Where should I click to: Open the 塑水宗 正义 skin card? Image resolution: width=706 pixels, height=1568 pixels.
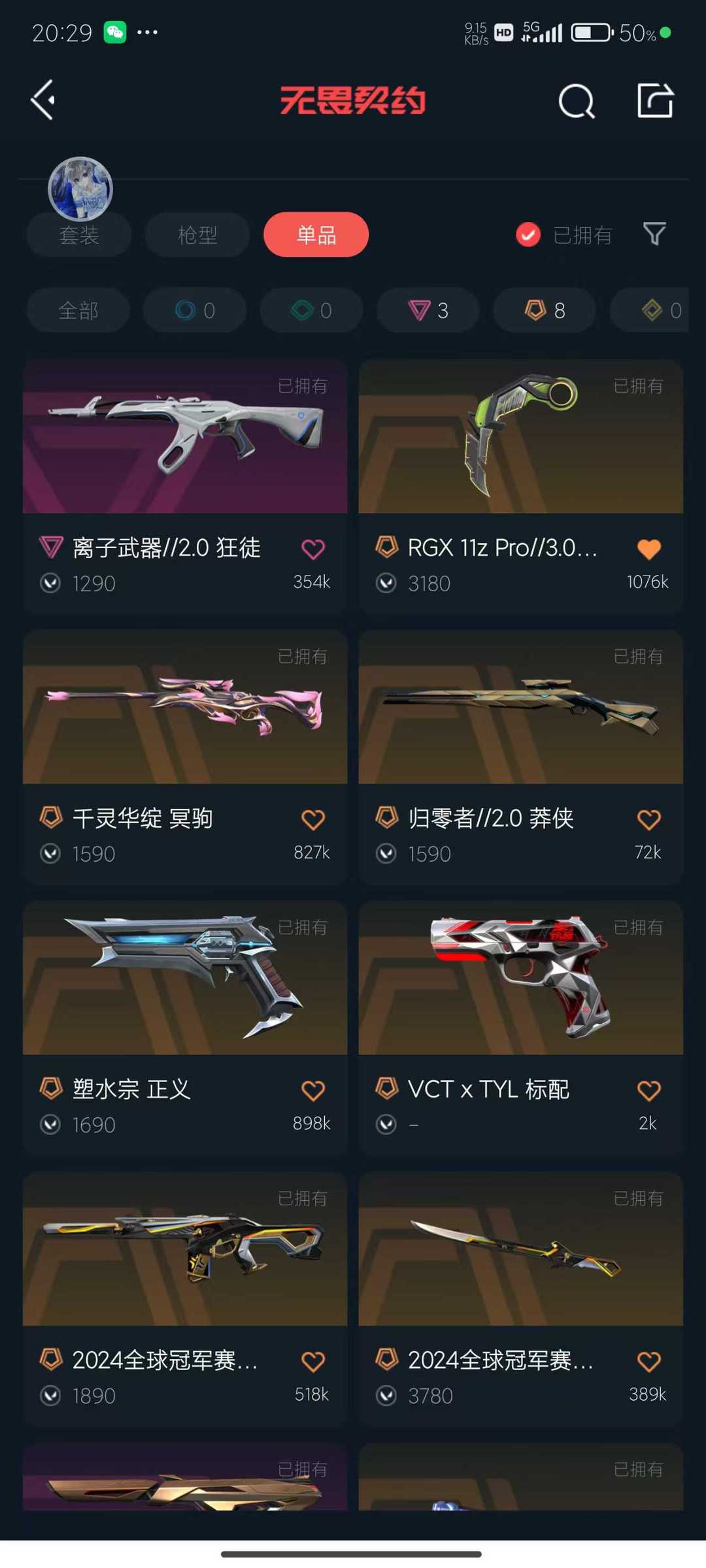tap(185, 1028)
